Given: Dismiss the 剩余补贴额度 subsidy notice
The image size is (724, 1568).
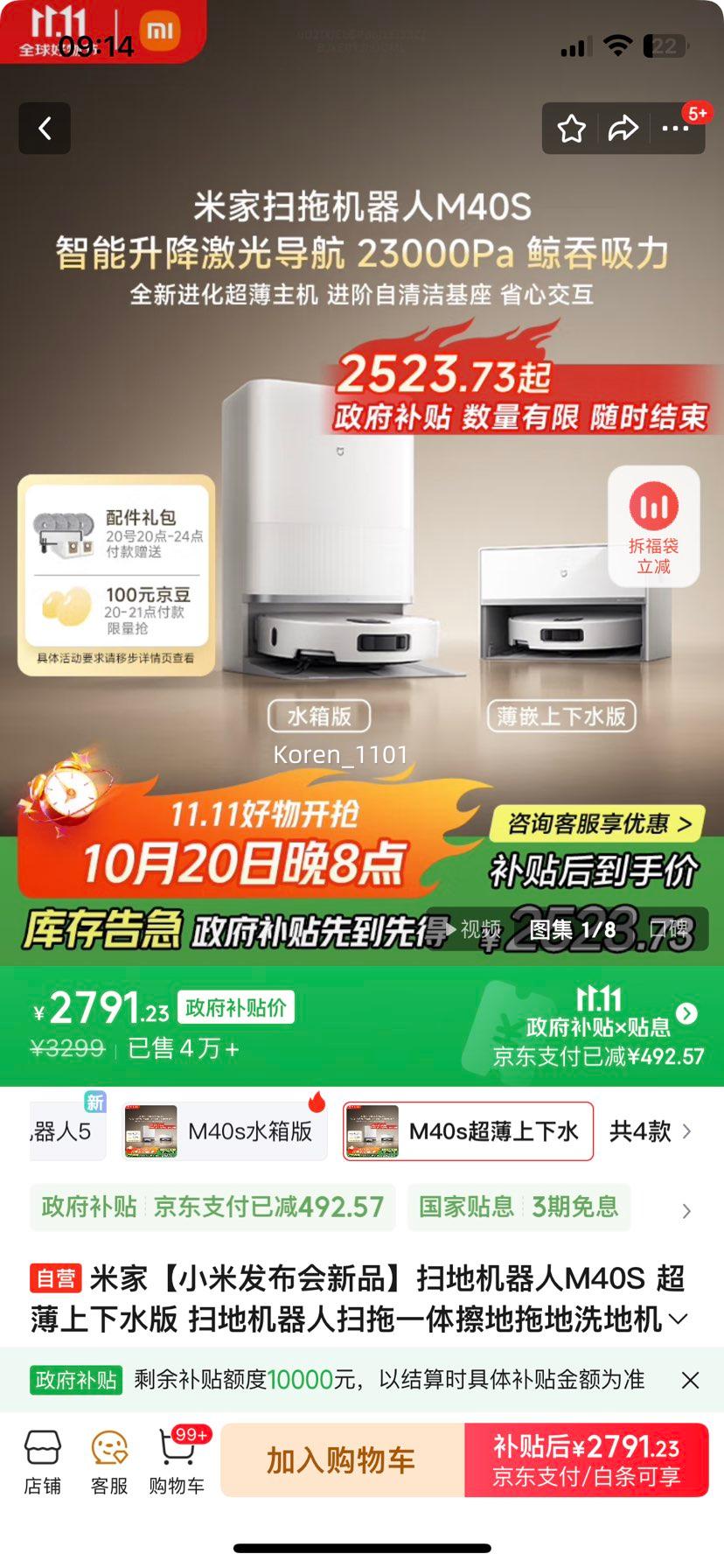Looking at the screenshot, I should pos(690,1380).
